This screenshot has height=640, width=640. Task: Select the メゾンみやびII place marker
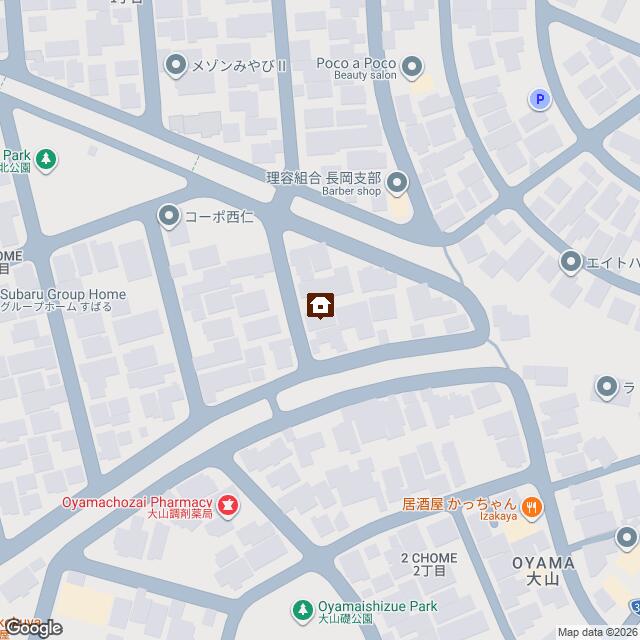176,67
